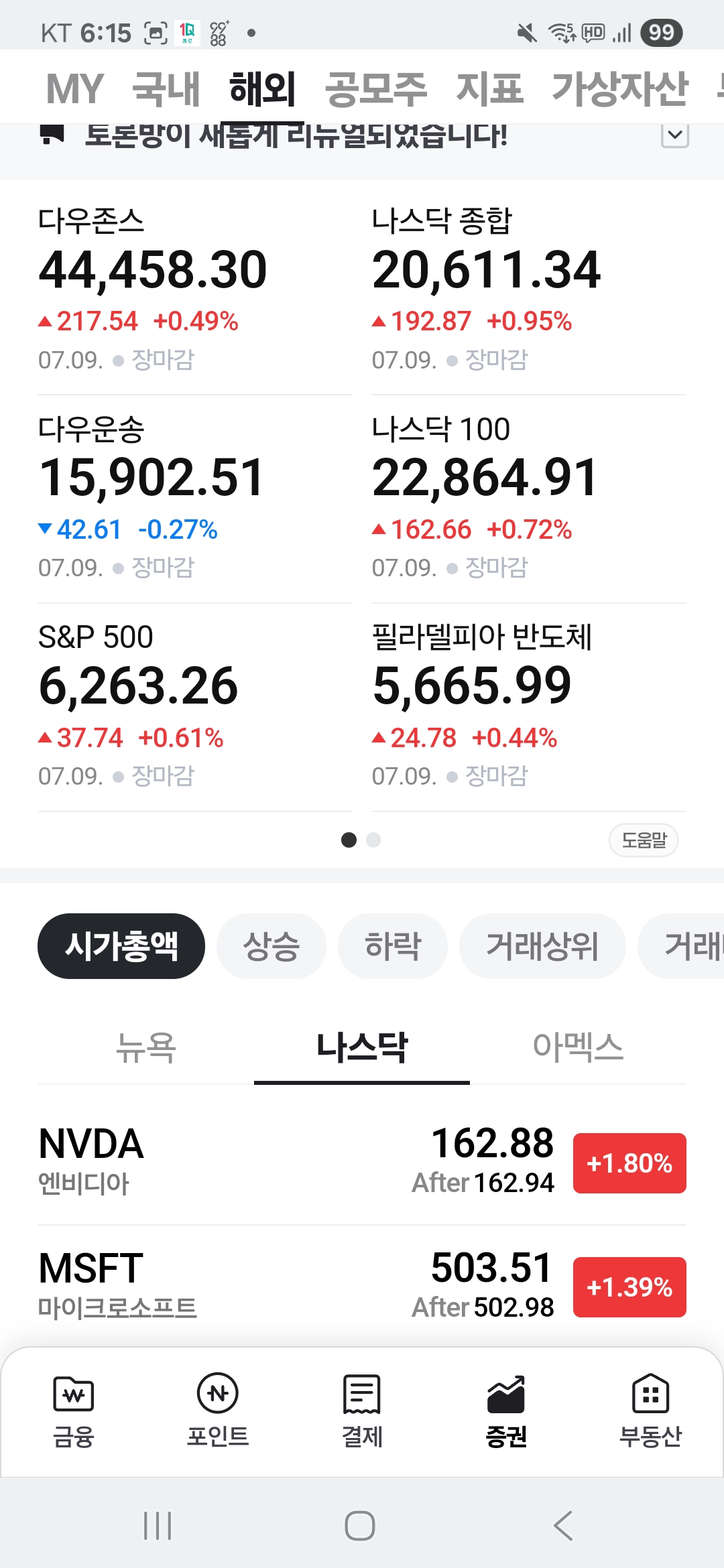Select the 하락 filter chip
Screen dimensions: 724x1568
393,946
